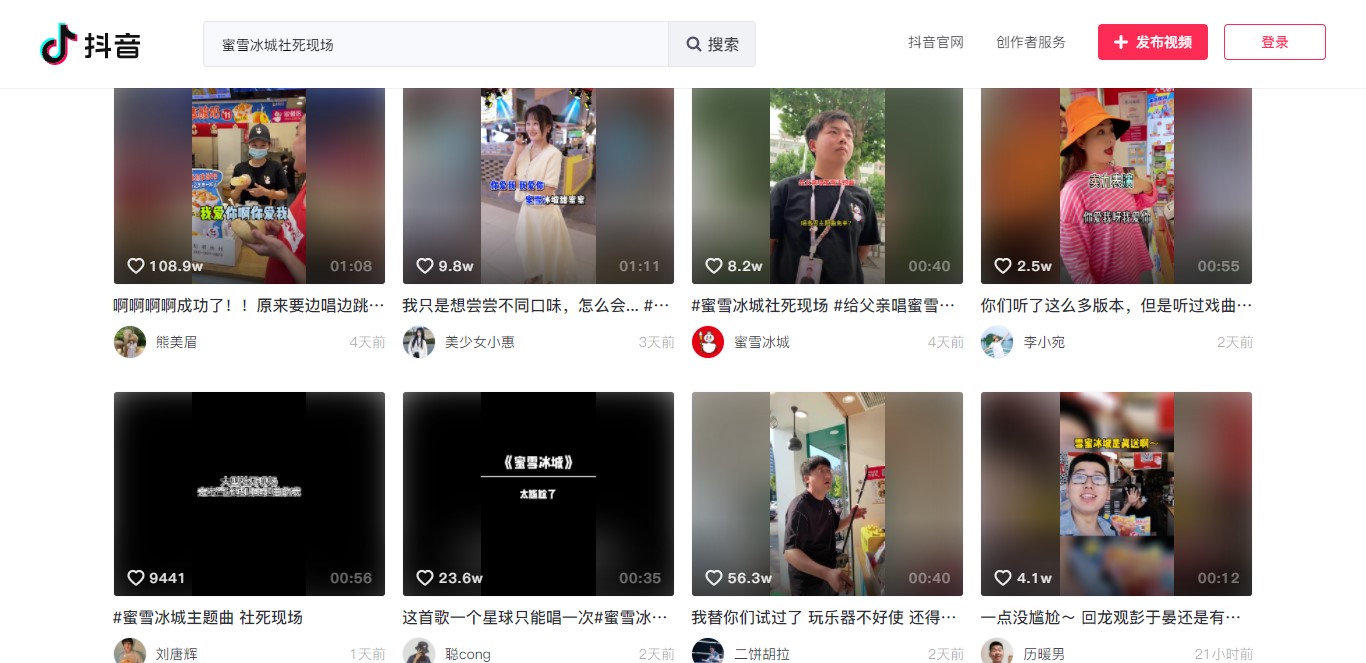Viewport: 1366px width, 663px height.
Task: Tap the search field containing 蜜雪冰城社死现场
Action: (x=435, y=44)
